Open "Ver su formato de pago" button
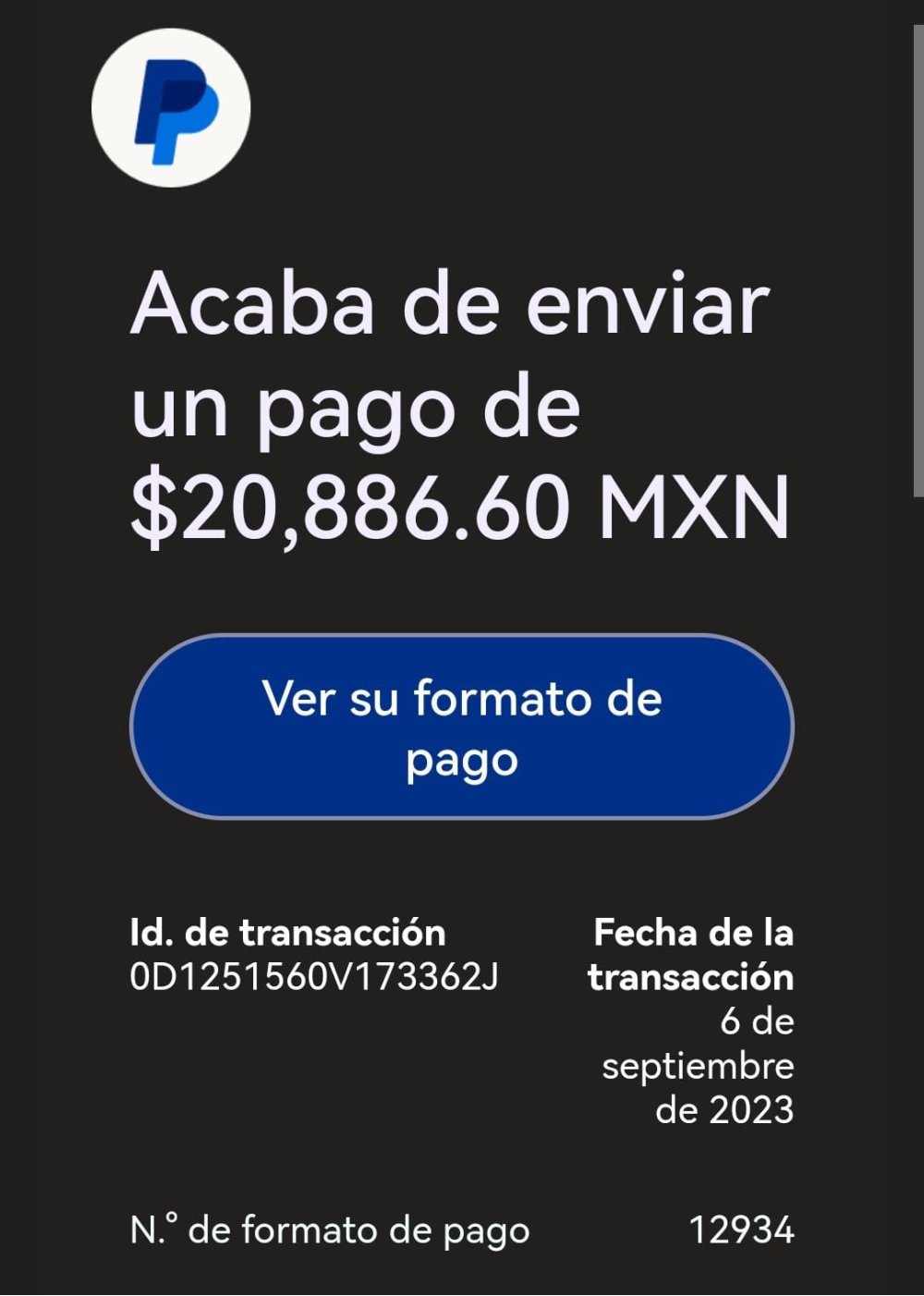The image size is (924, 1296). tap(462, 727)
